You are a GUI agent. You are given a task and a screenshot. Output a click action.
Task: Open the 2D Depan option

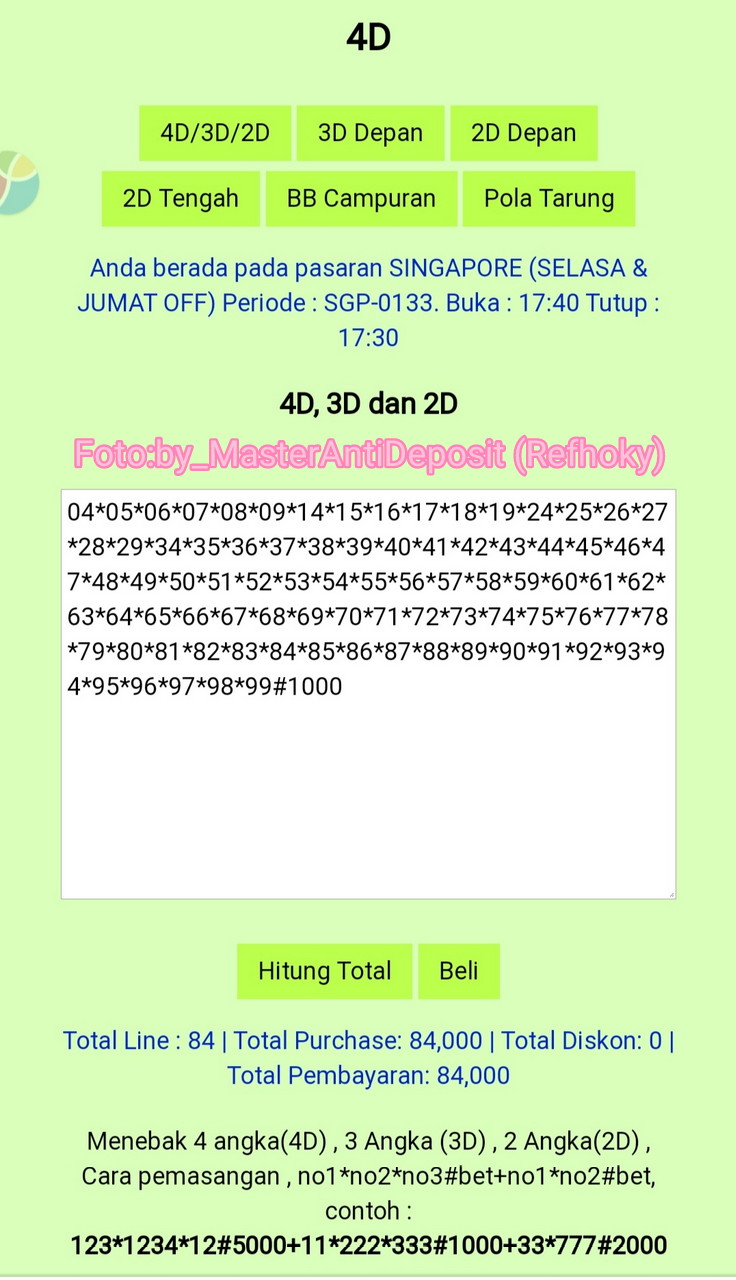click(523, 133)
